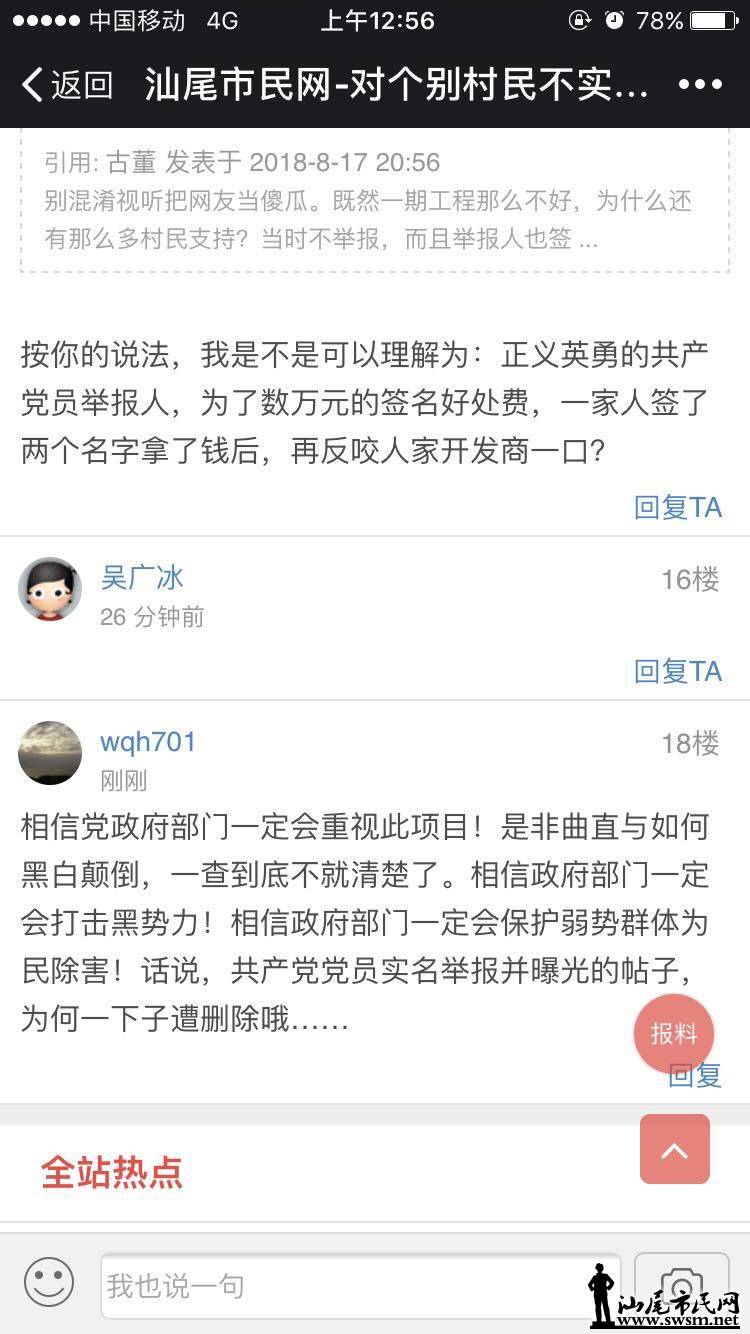Tap the back-to-top arrow icon
The image size is (750, 1334).
(675, 1149)
